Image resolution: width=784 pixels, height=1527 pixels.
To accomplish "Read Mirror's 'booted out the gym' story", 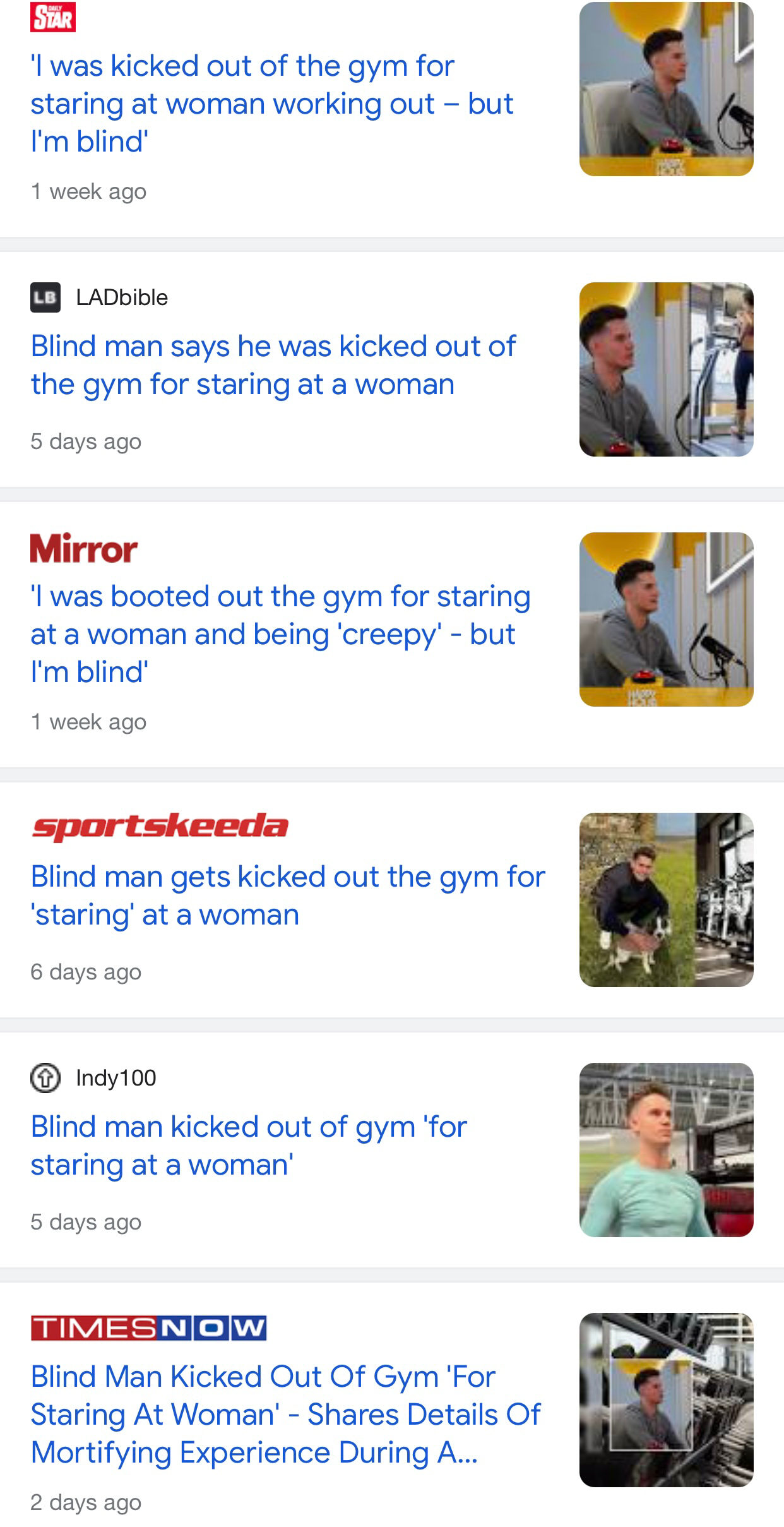I will pos(280,634).
